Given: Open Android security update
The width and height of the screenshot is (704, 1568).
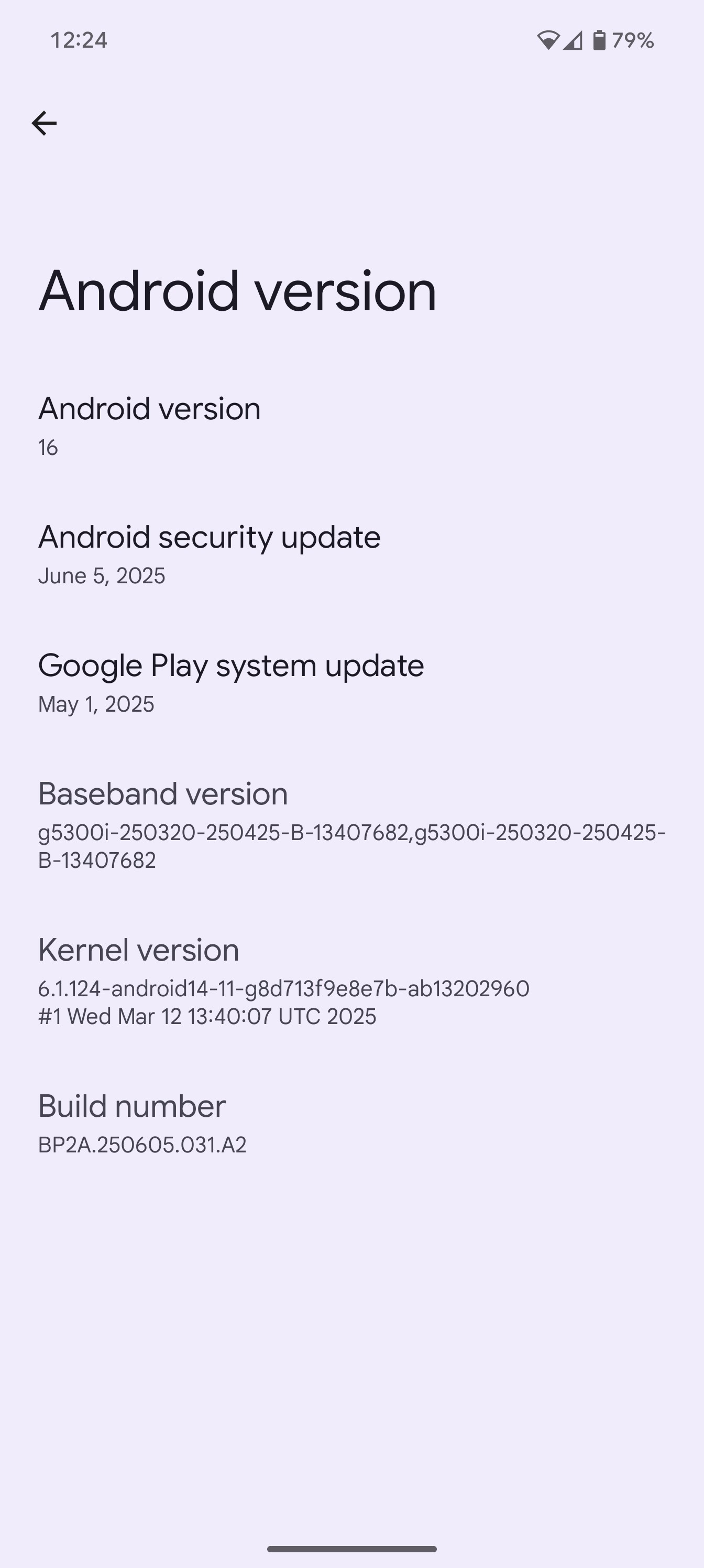Looking at the screenshot, I should tap(351, 554).
